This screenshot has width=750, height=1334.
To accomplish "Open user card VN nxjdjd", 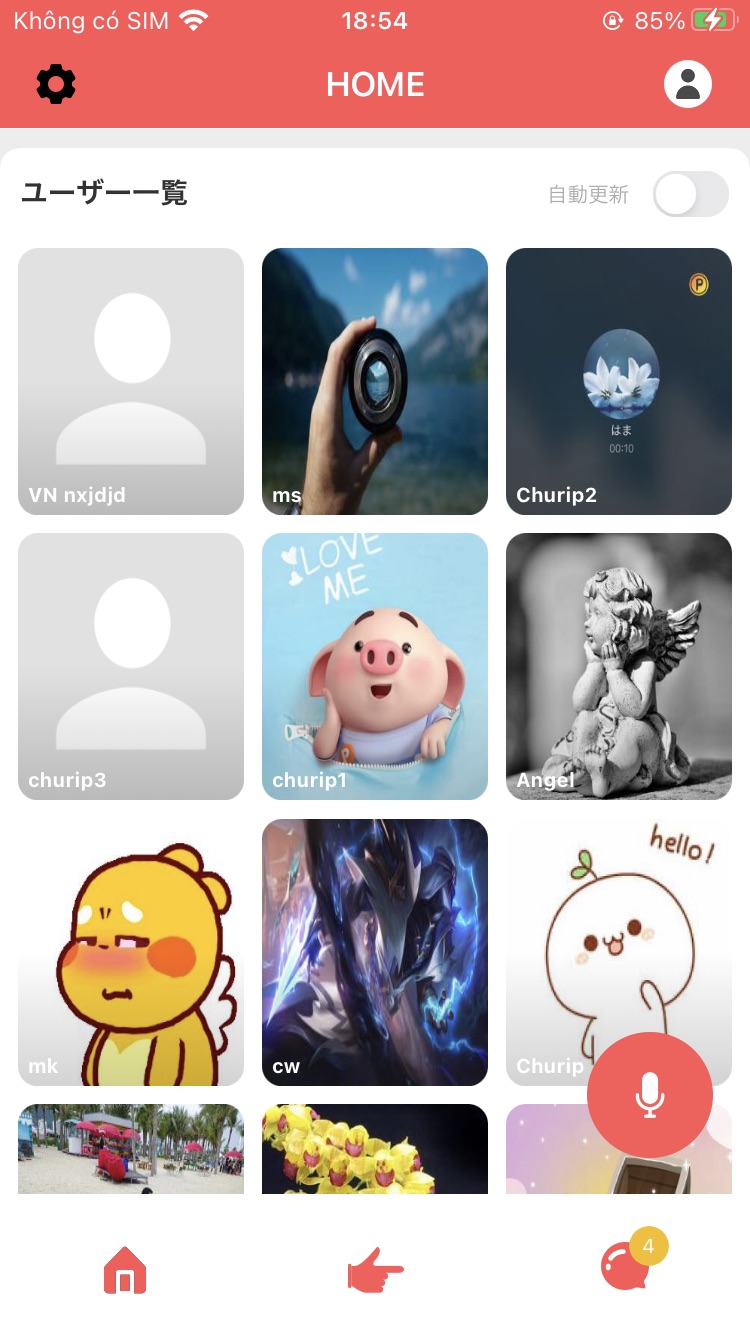I will pyautogui.click(x=131, y=381).
